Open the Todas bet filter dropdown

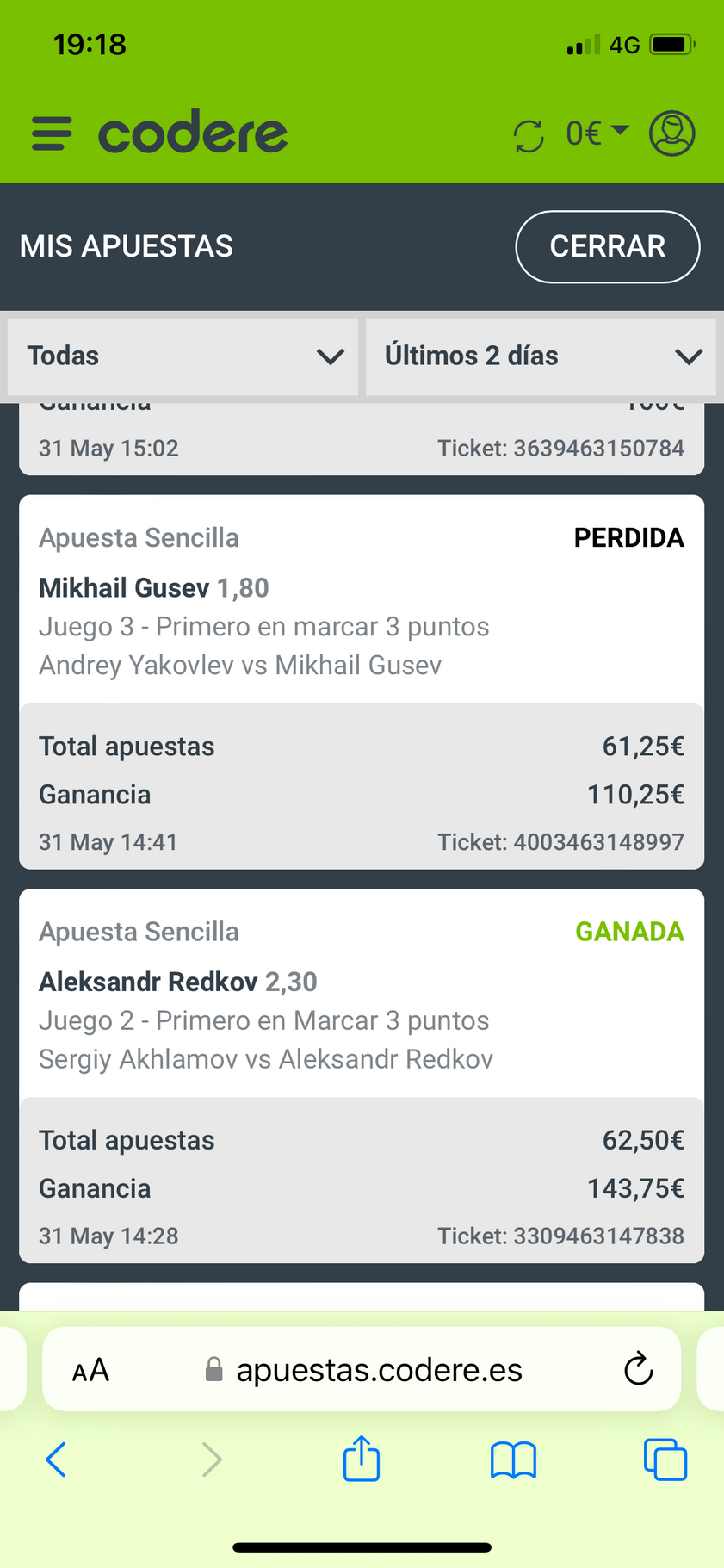183,356
